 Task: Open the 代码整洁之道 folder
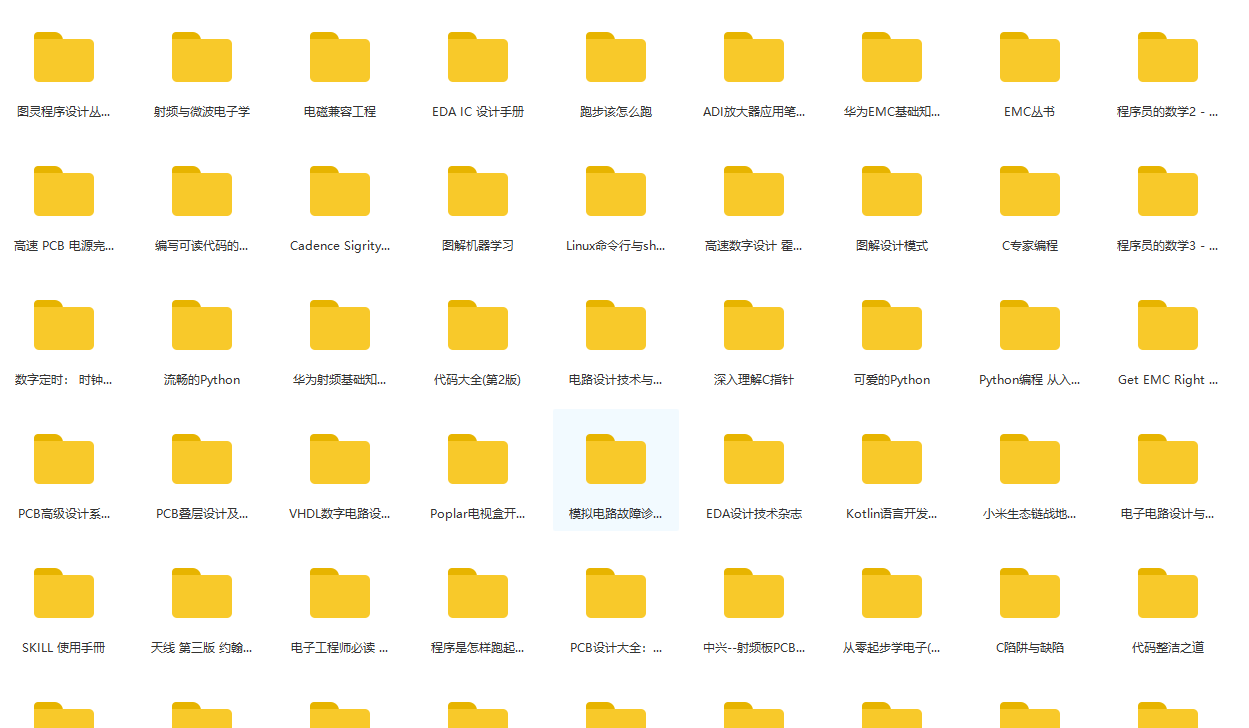[1168, 594]
